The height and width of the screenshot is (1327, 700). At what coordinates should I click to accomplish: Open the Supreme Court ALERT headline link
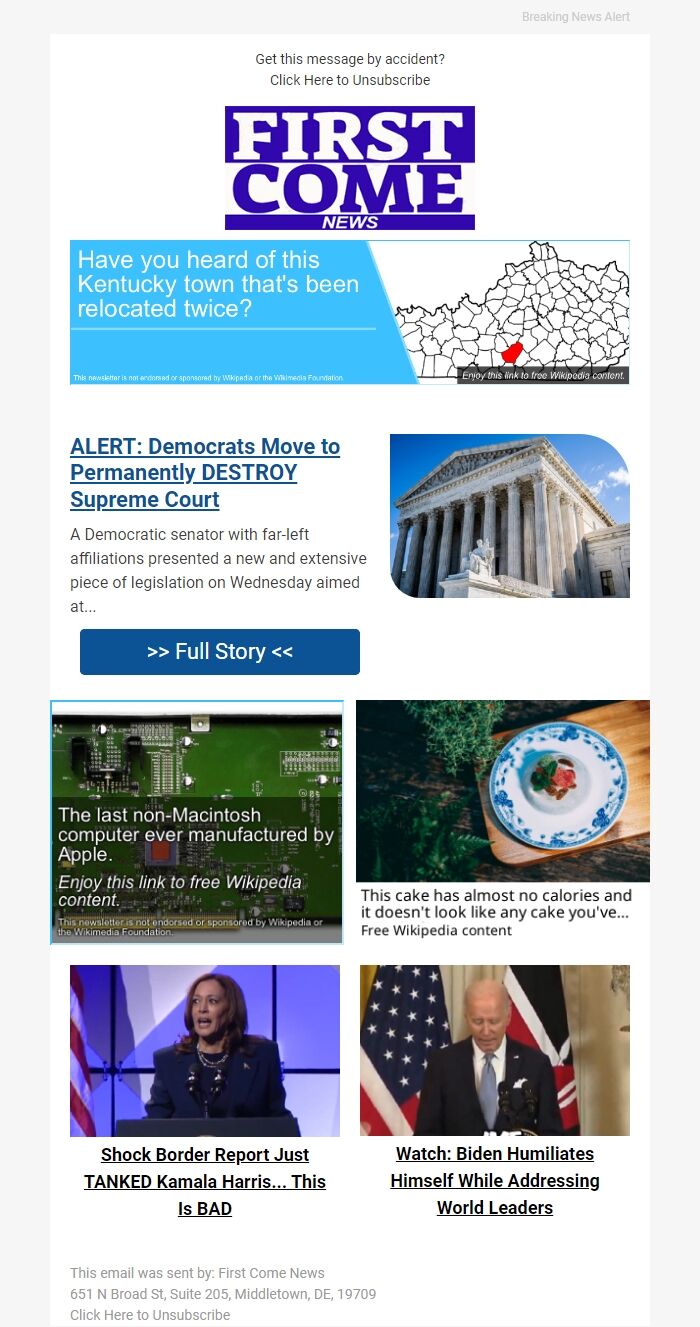click(205, 473)
